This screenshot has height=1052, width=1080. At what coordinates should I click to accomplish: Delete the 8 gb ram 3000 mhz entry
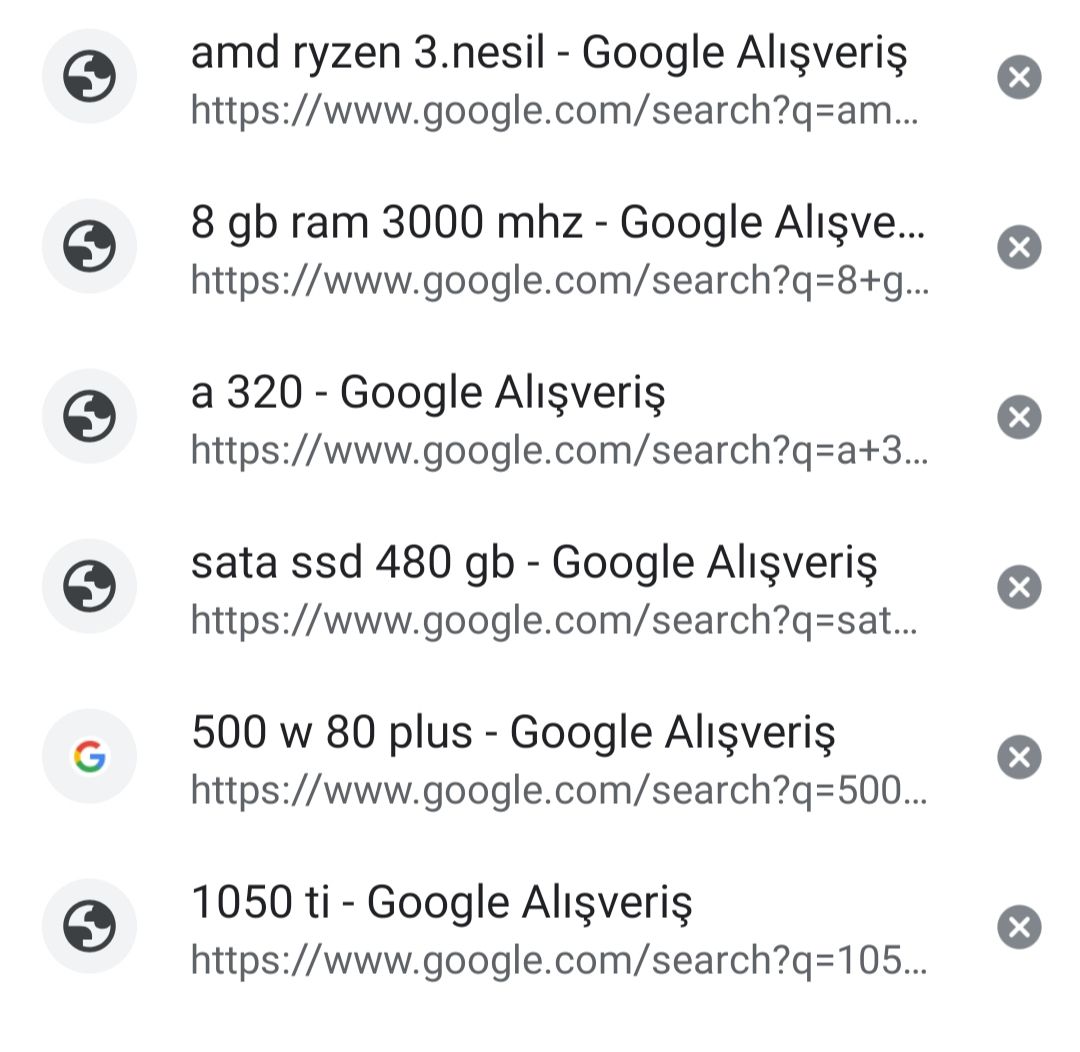click(1019, 247)
